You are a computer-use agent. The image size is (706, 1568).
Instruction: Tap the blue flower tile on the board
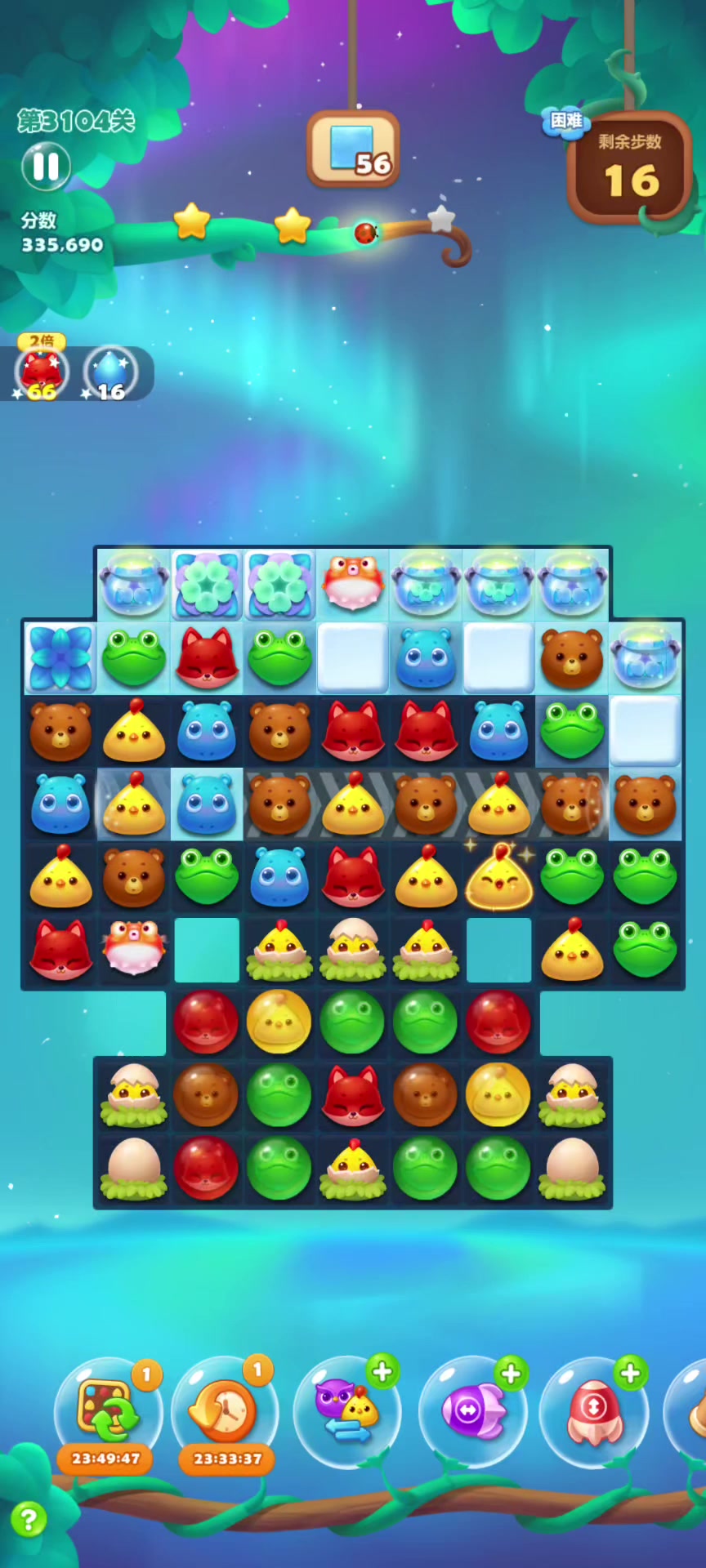tap(60, 657)
